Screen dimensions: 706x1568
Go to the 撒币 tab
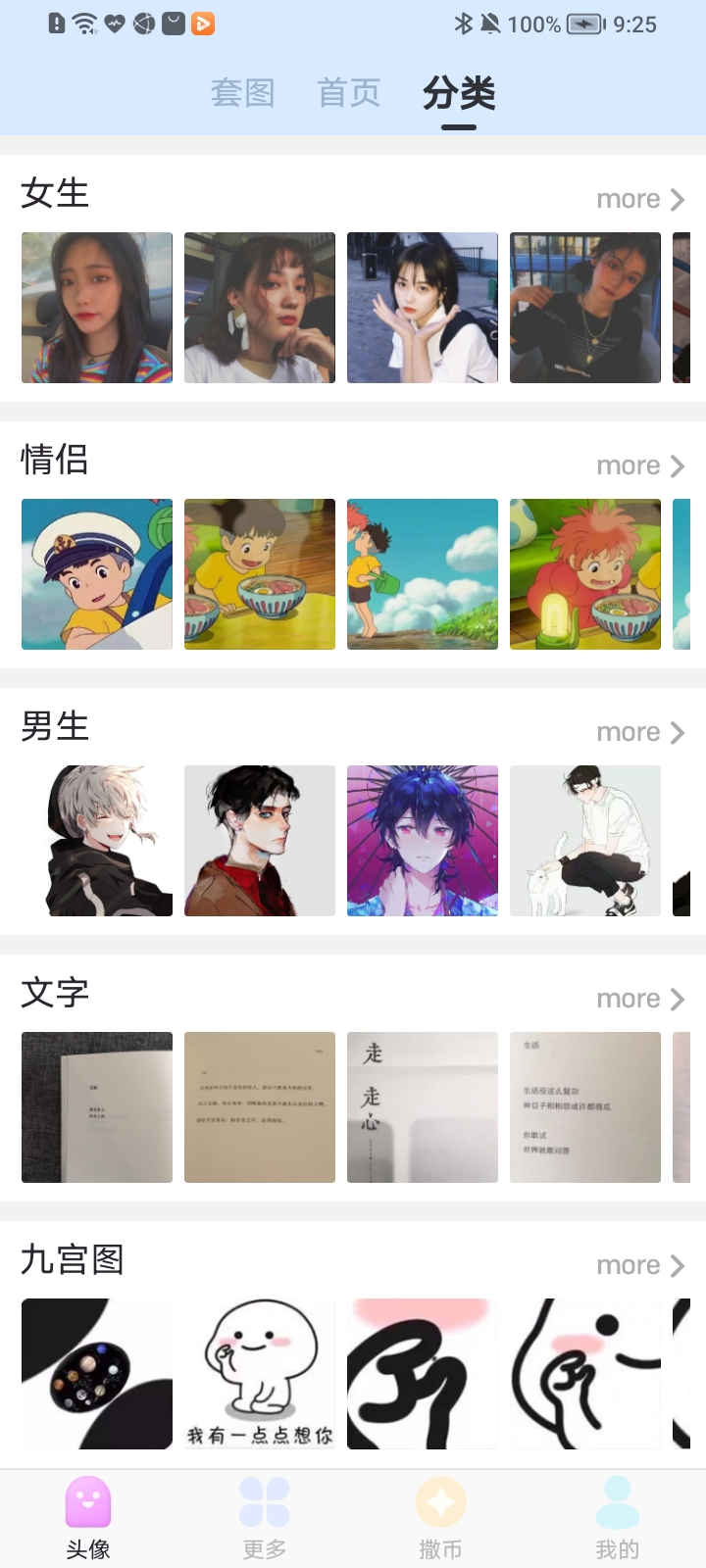click(441, 1517)
